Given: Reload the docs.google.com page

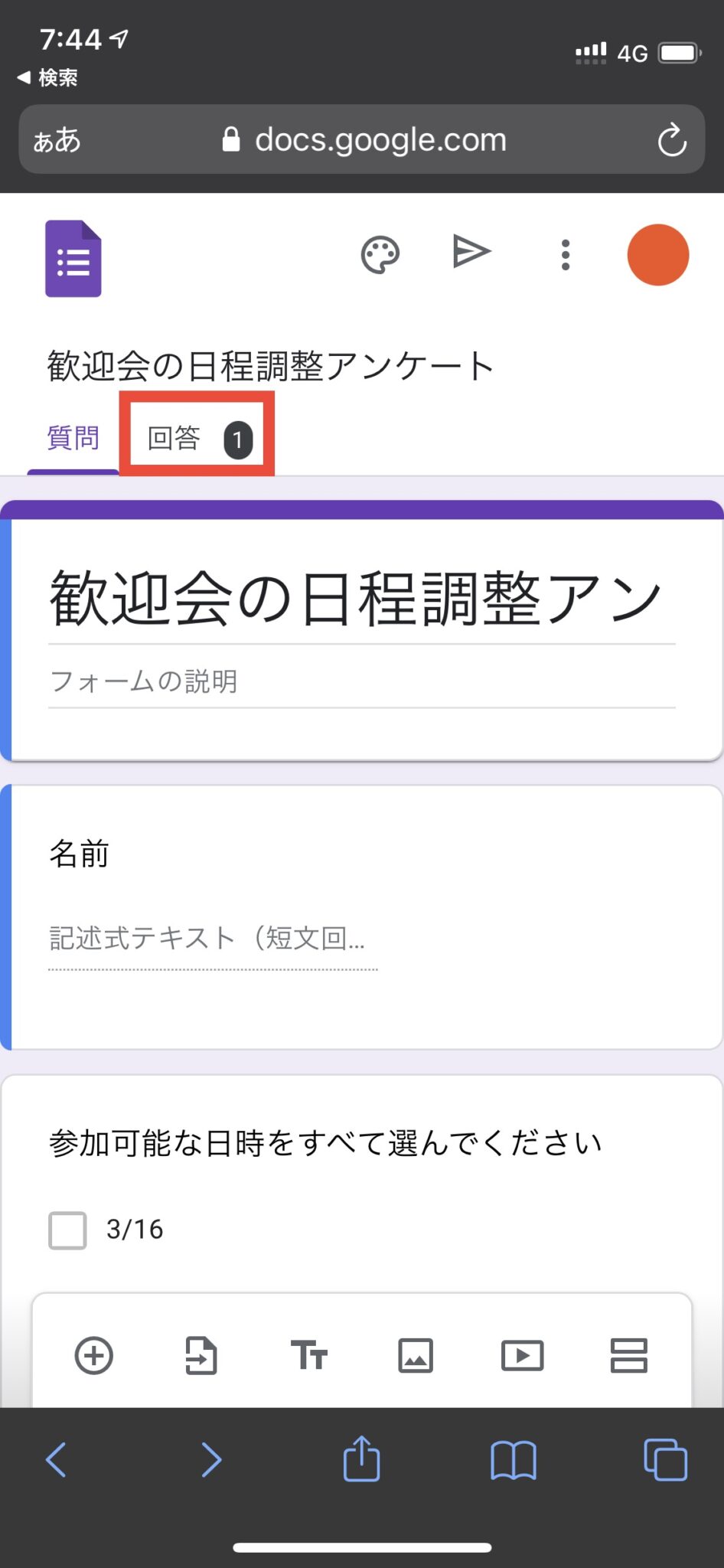Looking at the screenshot, I should tap(671, 139).
